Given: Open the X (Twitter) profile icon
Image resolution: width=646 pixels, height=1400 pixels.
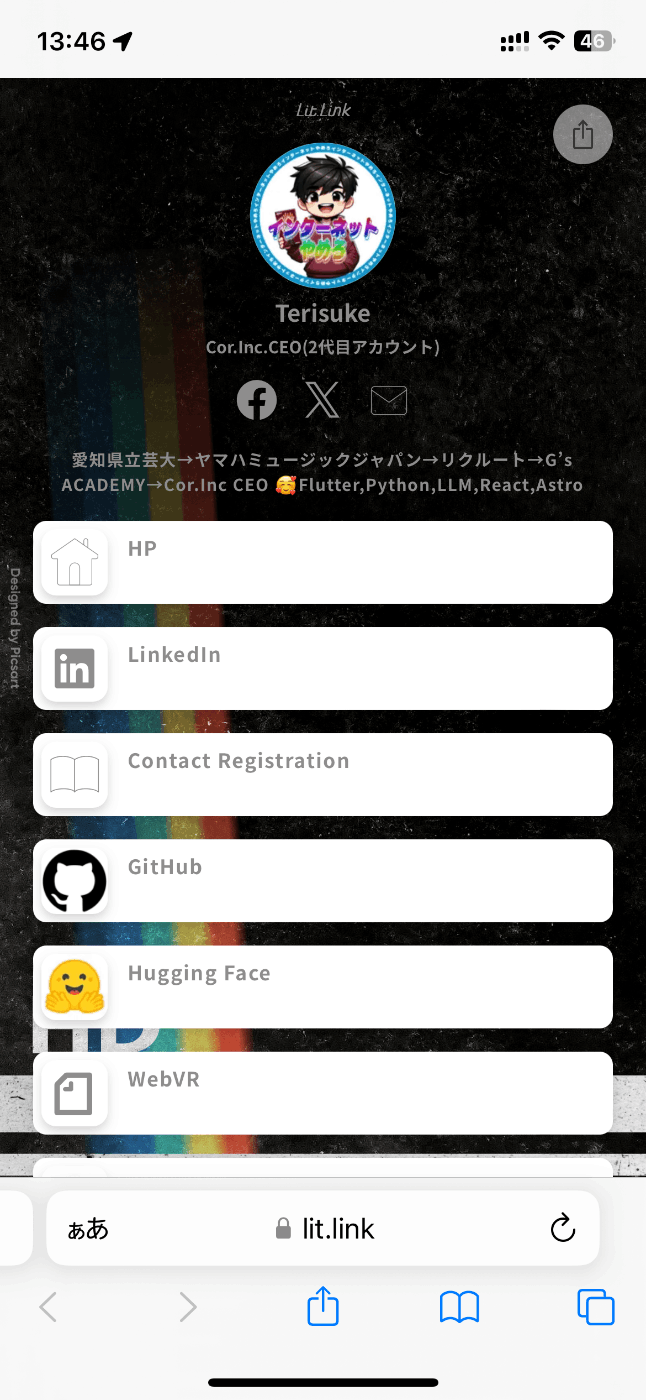Looking at the screenshot, I should click(322, 400).
